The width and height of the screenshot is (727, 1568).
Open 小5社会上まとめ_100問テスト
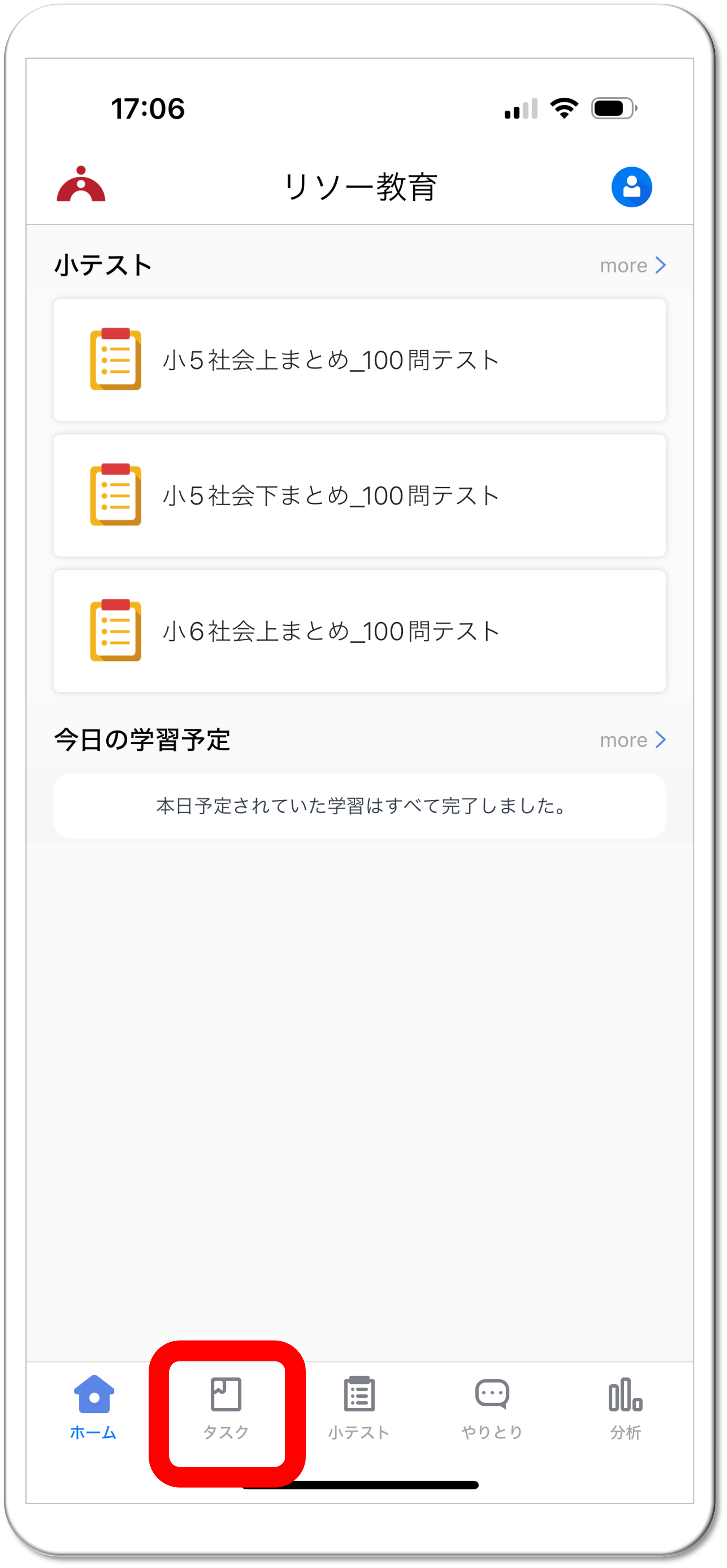point(359,360)
